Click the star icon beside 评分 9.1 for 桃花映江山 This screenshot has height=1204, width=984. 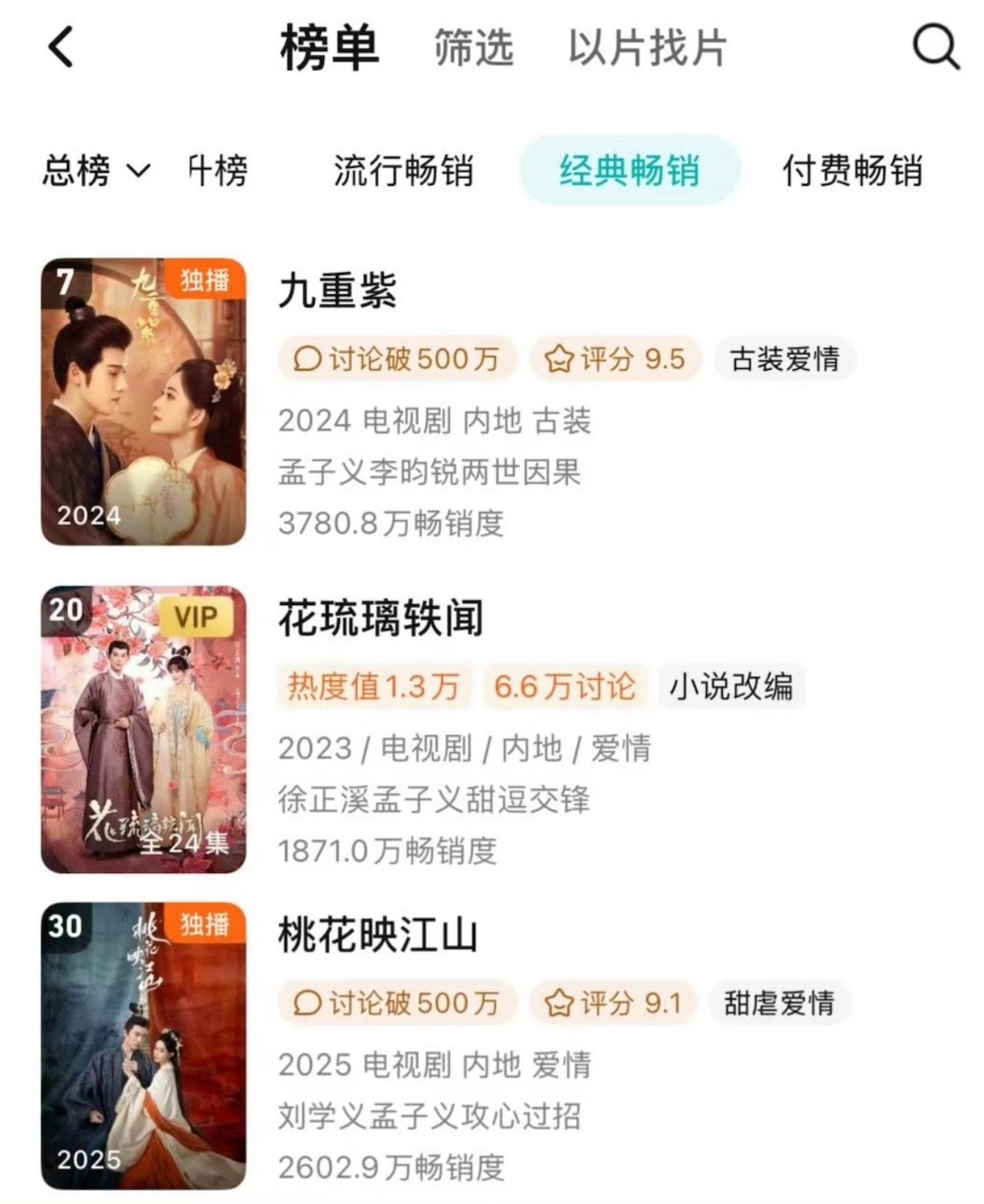coord(560,1002)
